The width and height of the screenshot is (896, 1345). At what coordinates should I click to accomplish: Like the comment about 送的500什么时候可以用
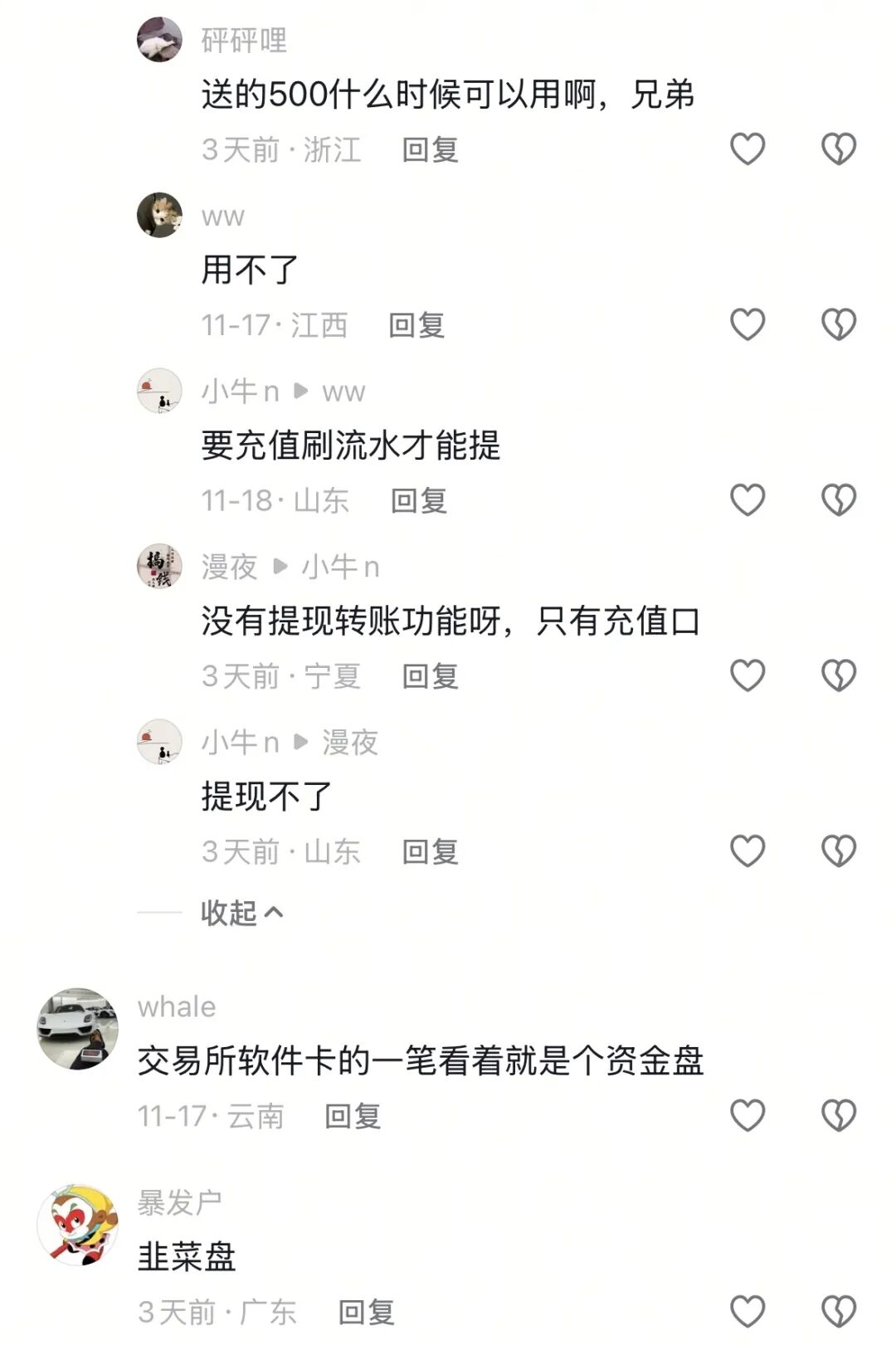(747, 149)
